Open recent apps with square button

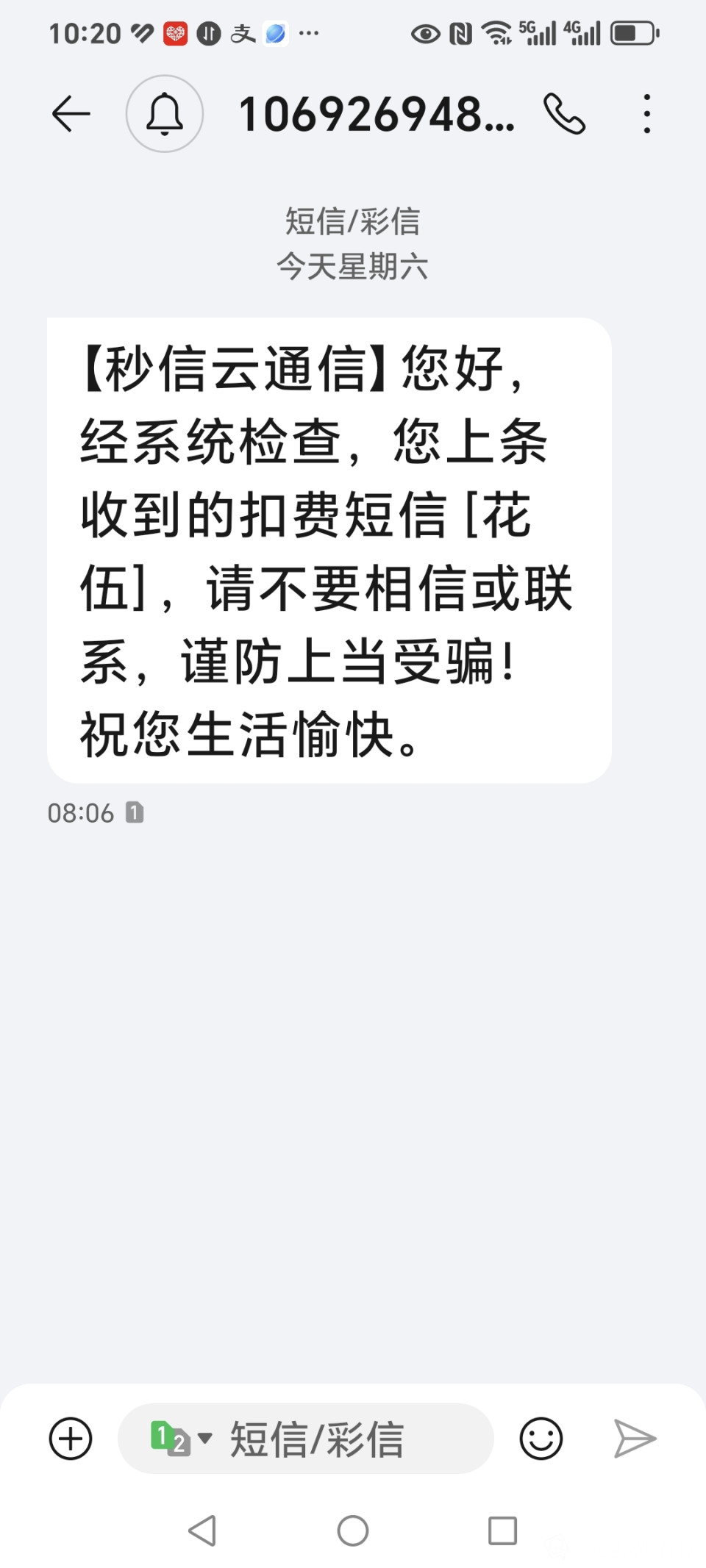(503, 1531)
